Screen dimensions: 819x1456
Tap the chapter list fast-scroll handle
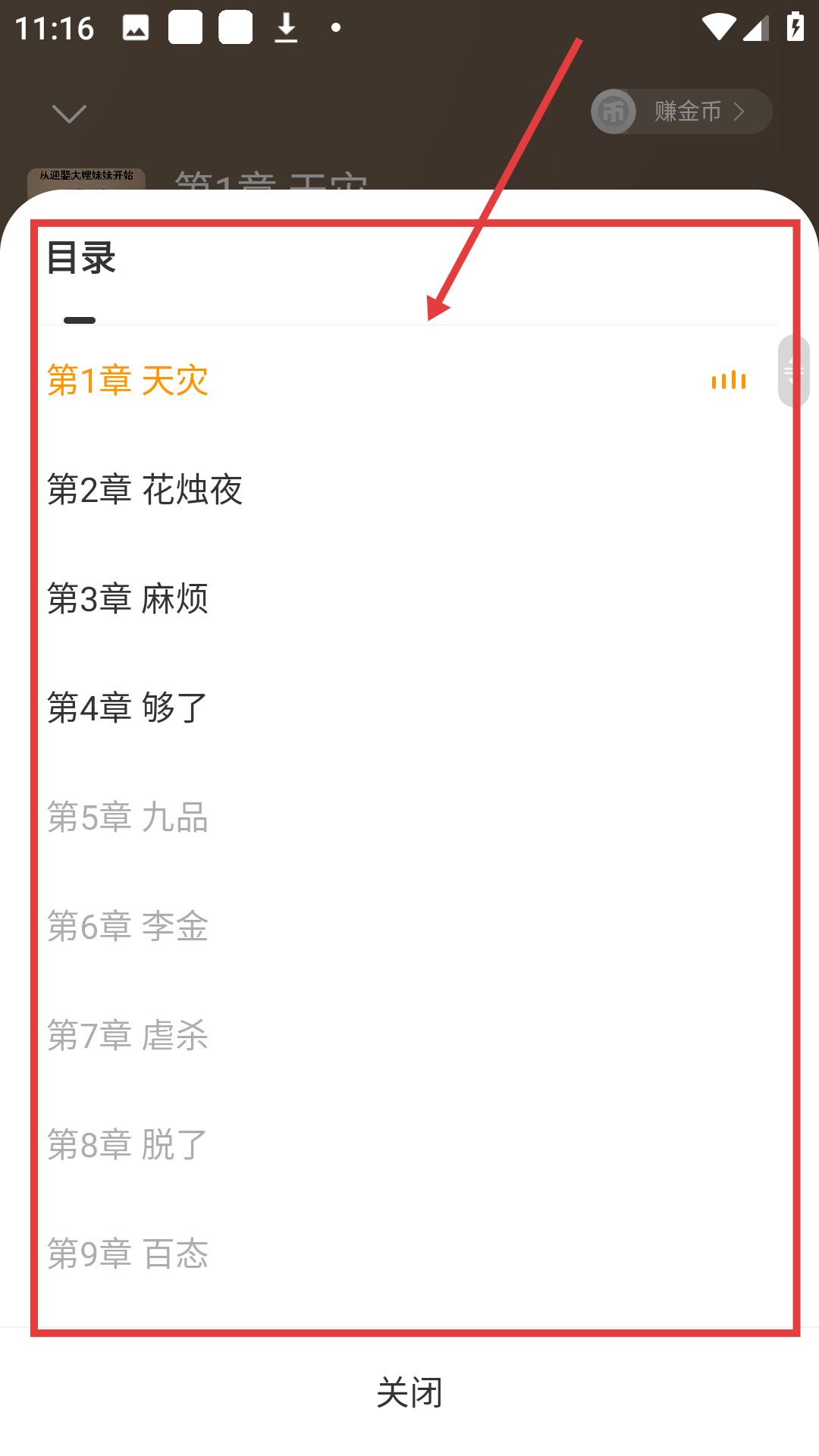pos(793,371)
